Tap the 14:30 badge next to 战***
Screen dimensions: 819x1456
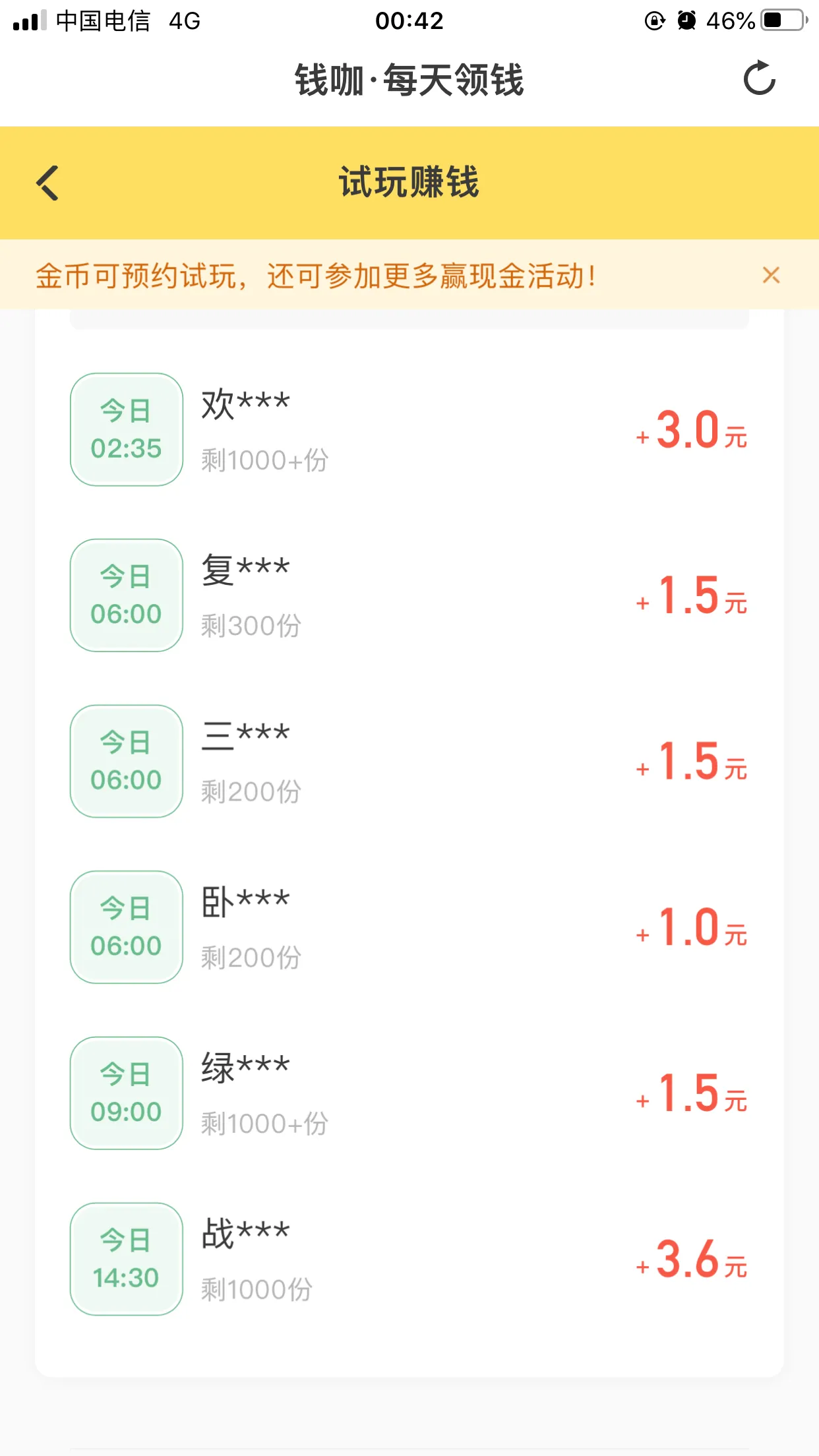[x=125, y=1260]
